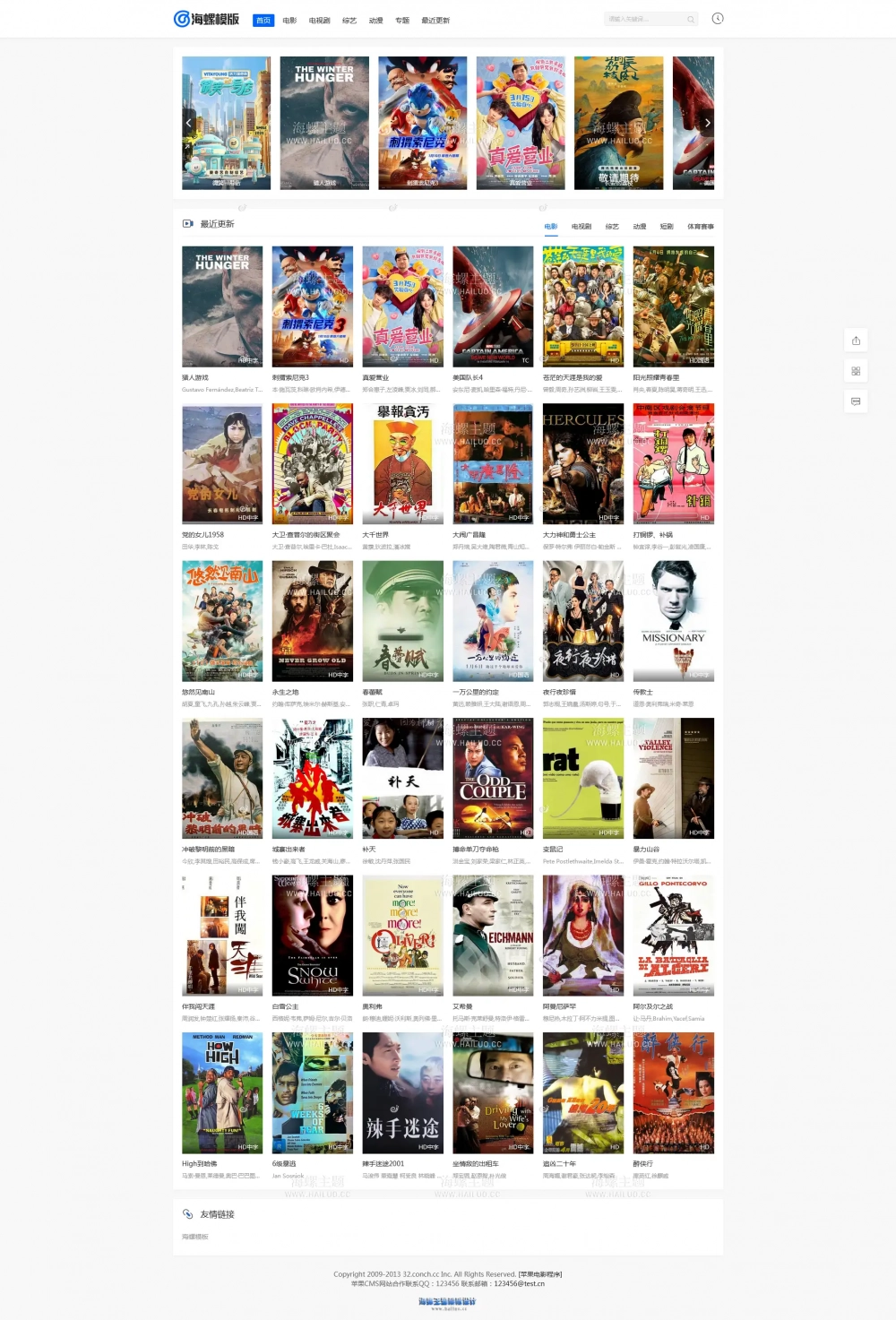Go to the 电影 nav item
Viewport: 896px width, 1320px height.
pos(289,21)
